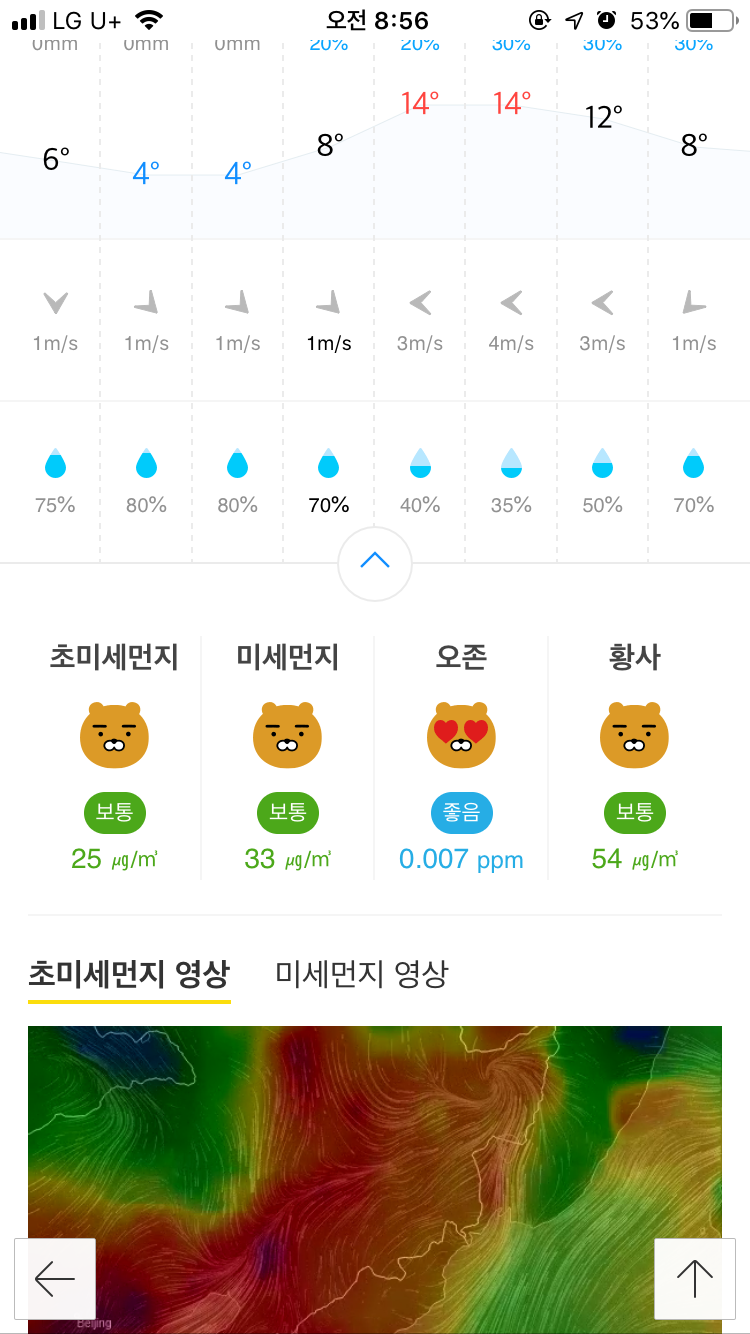Collapse the hourly forecast with the up chevron
The height and width of the screenshot is (1334, 750).
(374, 562)
